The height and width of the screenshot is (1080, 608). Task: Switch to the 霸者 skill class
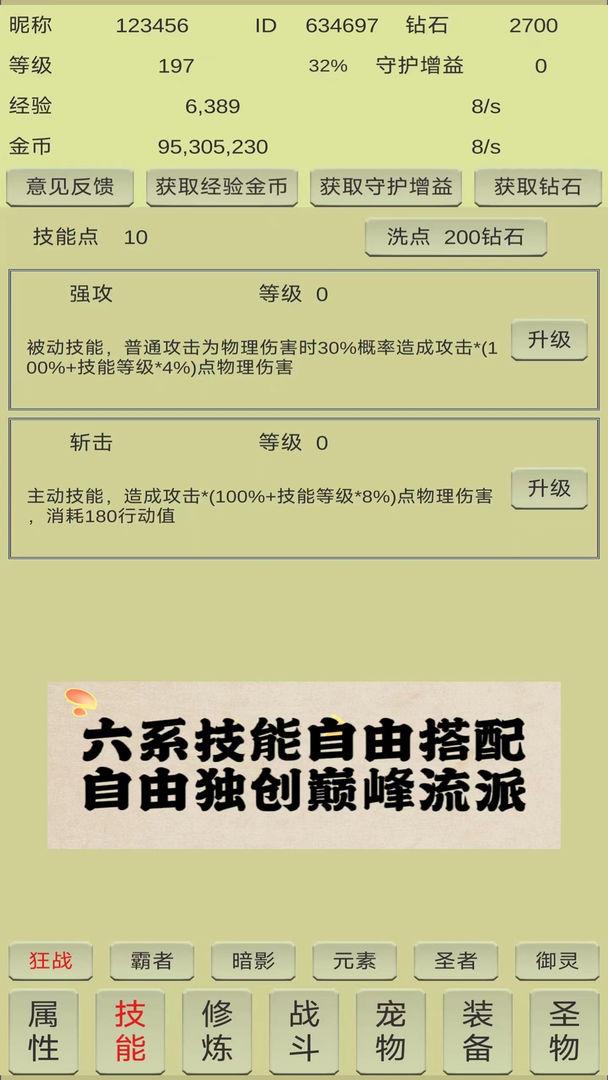151,961
